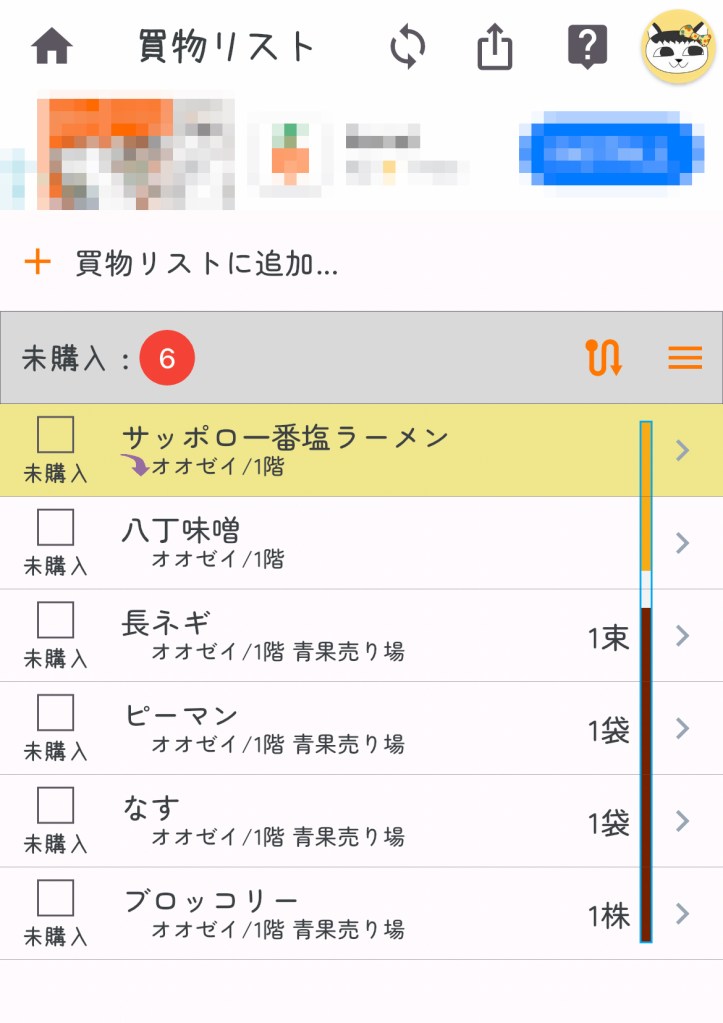Open the ピーマン row
The width and height of the screenshot is (723, 1023).
coord(683,728)
